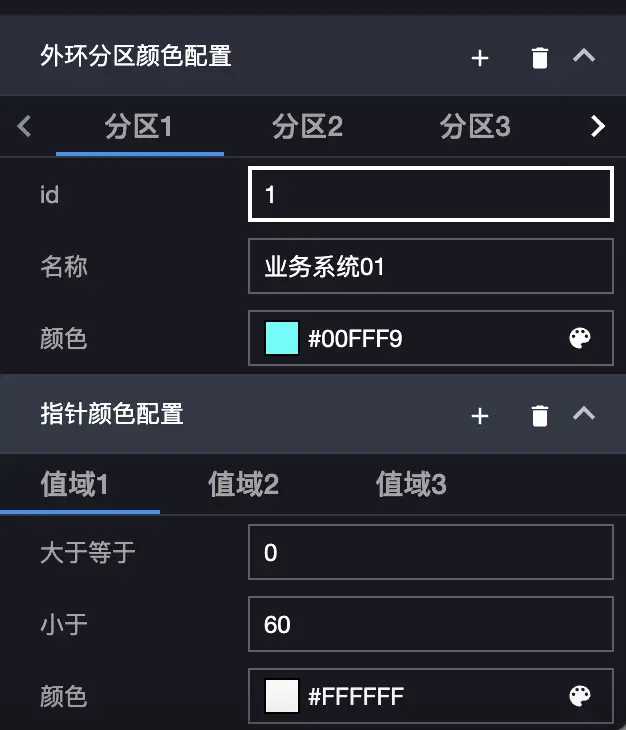Add a new 外环分区颜色配置 partition
Image resolution: width=626 pixels, height=730 pixels.
[x=480, y=58]
